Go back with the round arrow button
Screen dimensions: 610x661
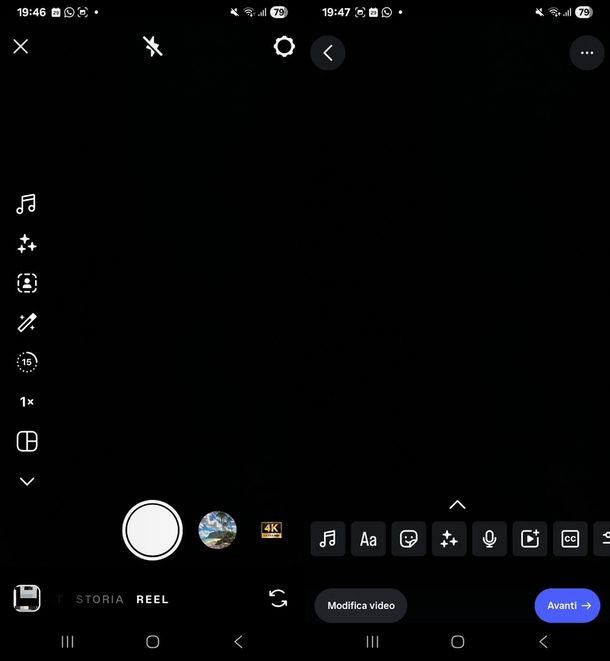click(x=328, y=53)
